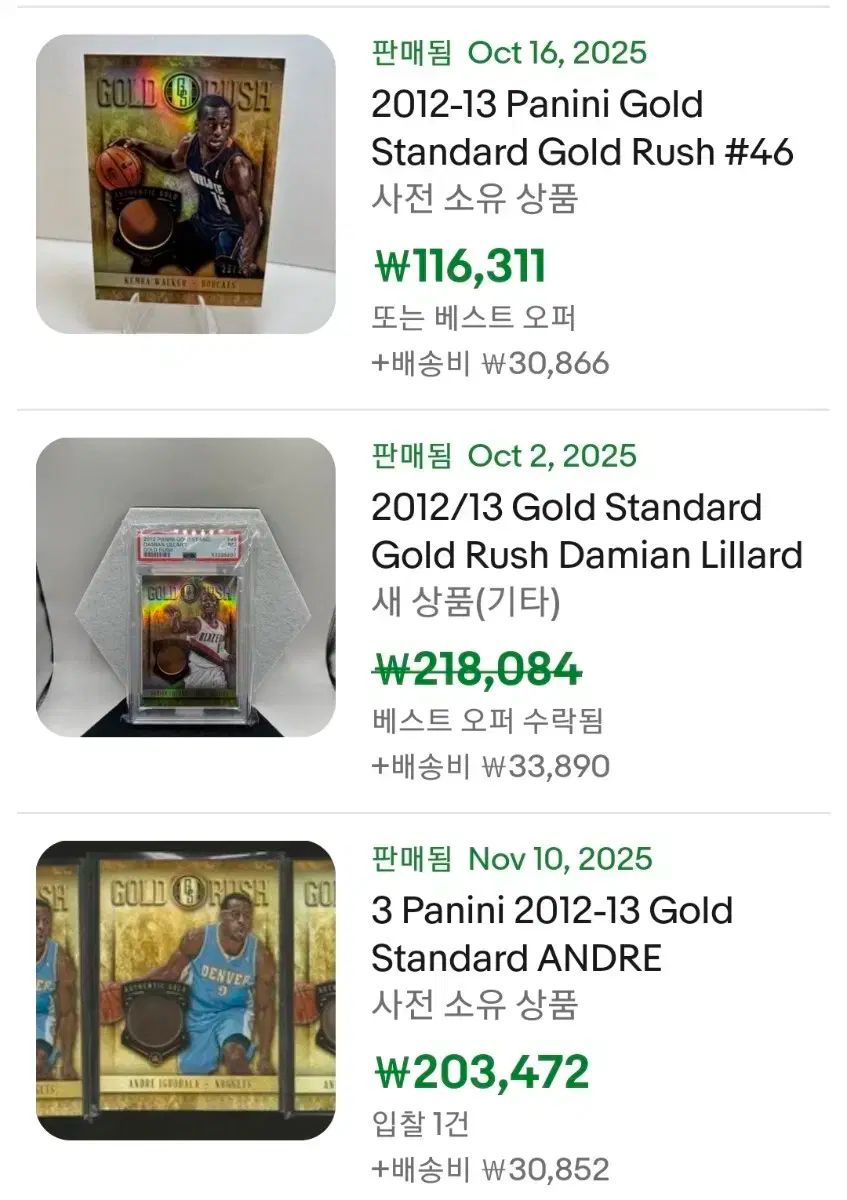The height and width of the screenshot is (1200, 847).
Task: Select the '판매됨 Oct 16, 2025' sold label
Action: [x=508, y=54]
